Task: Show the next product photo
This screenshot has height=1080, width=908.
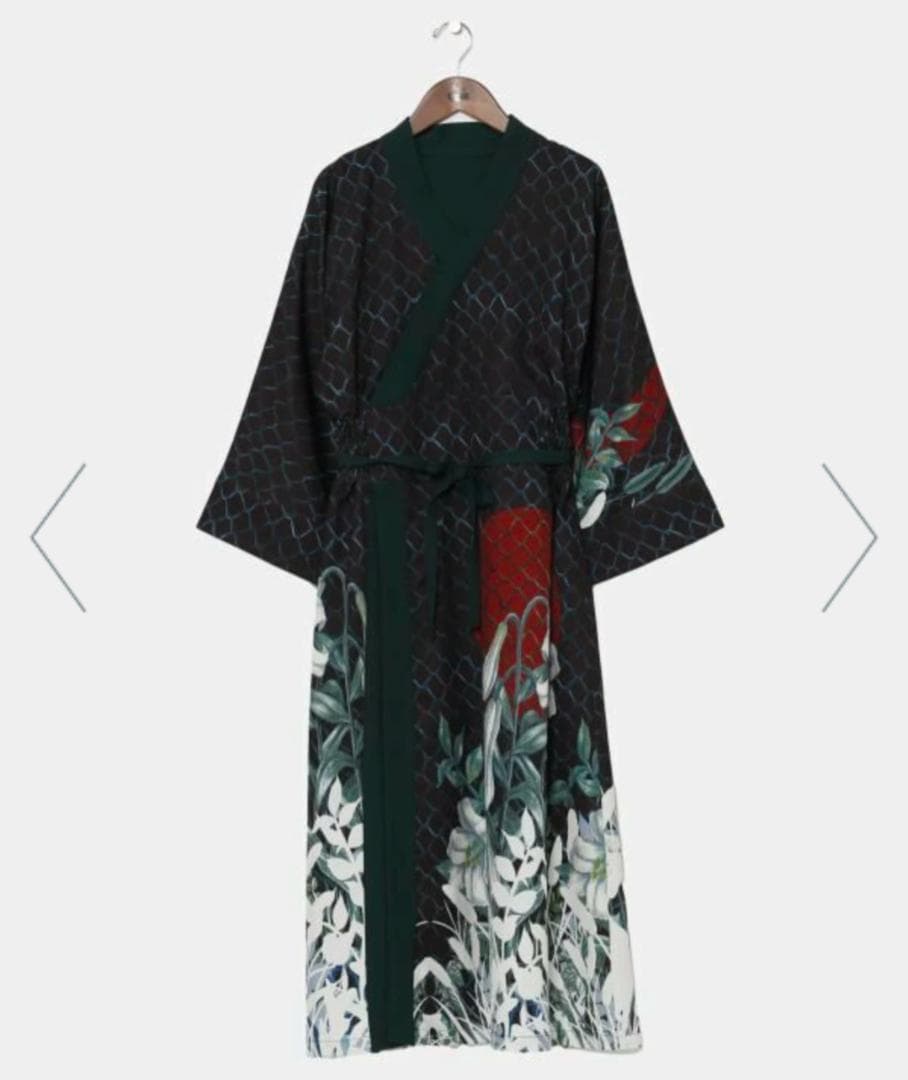Action: coord(849,537)
